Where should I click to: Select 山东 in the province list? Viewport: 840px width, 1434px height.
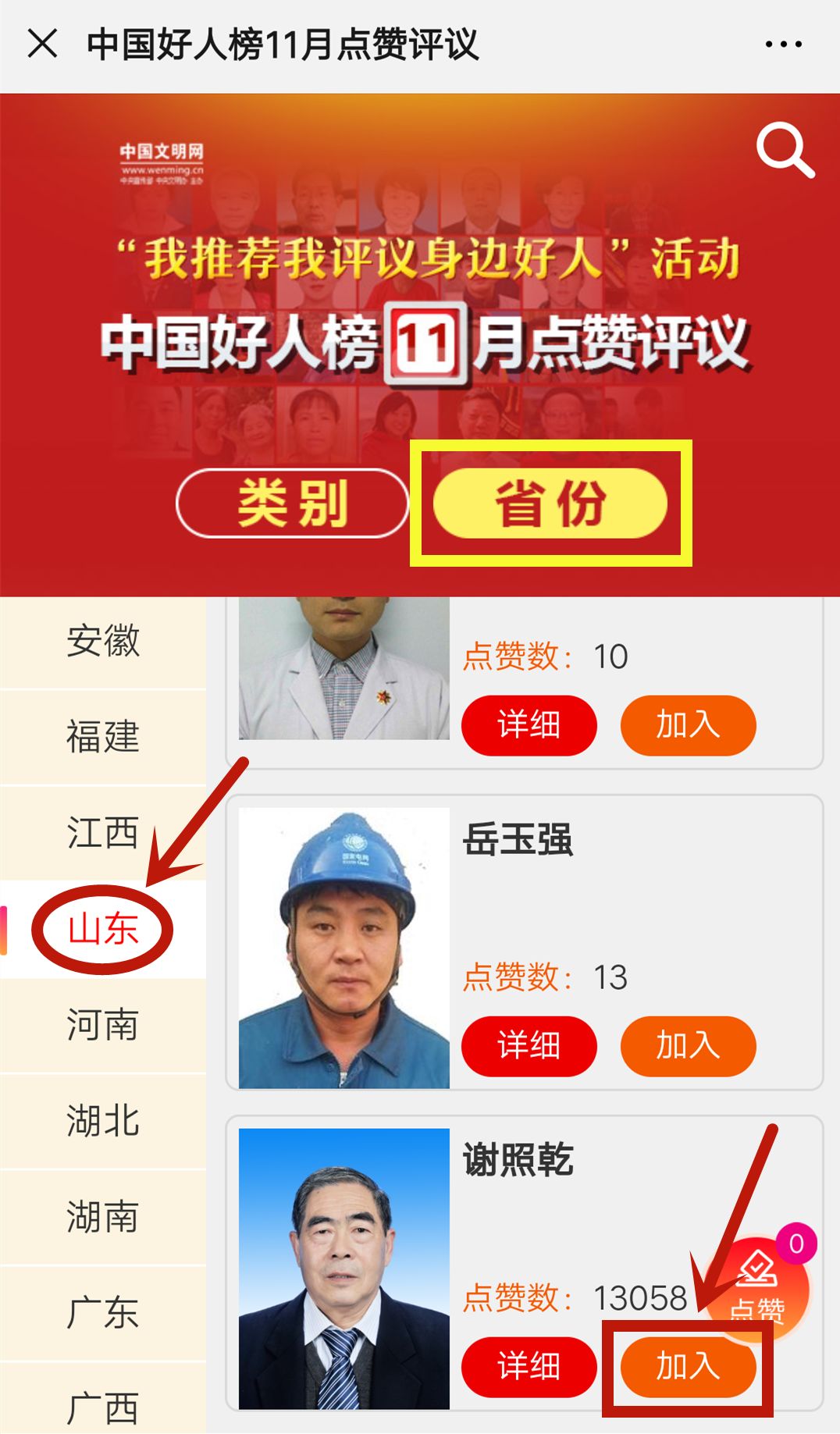pyautogui.click(x=103, y=929)
